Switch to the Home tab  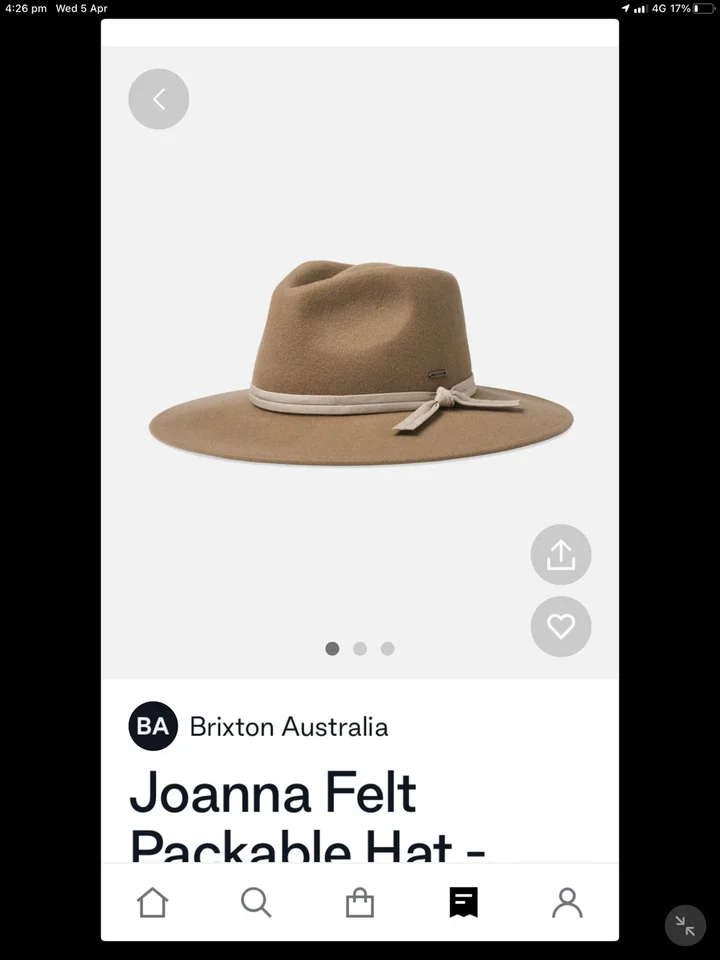click(x=152, y=902)
